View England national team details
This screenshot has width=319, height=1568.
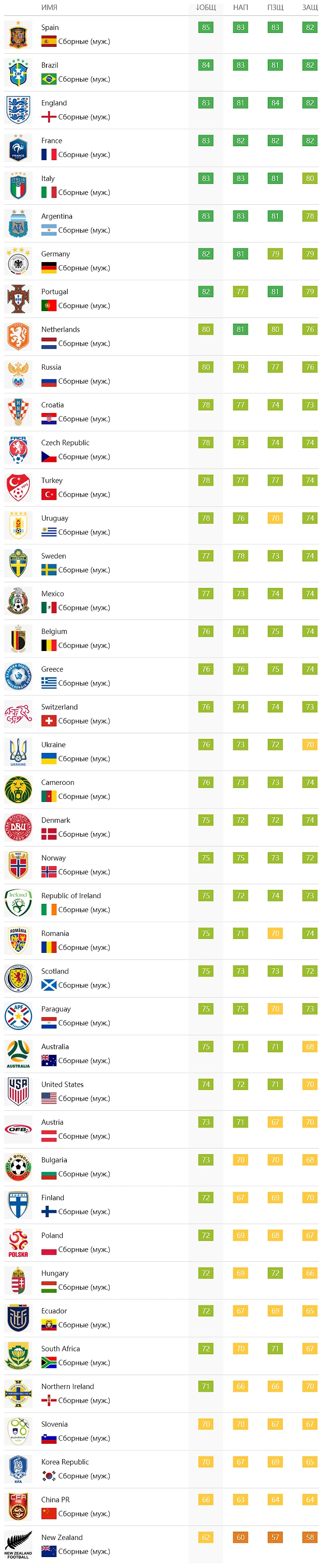pyautogui.click(x=54, y=103)
